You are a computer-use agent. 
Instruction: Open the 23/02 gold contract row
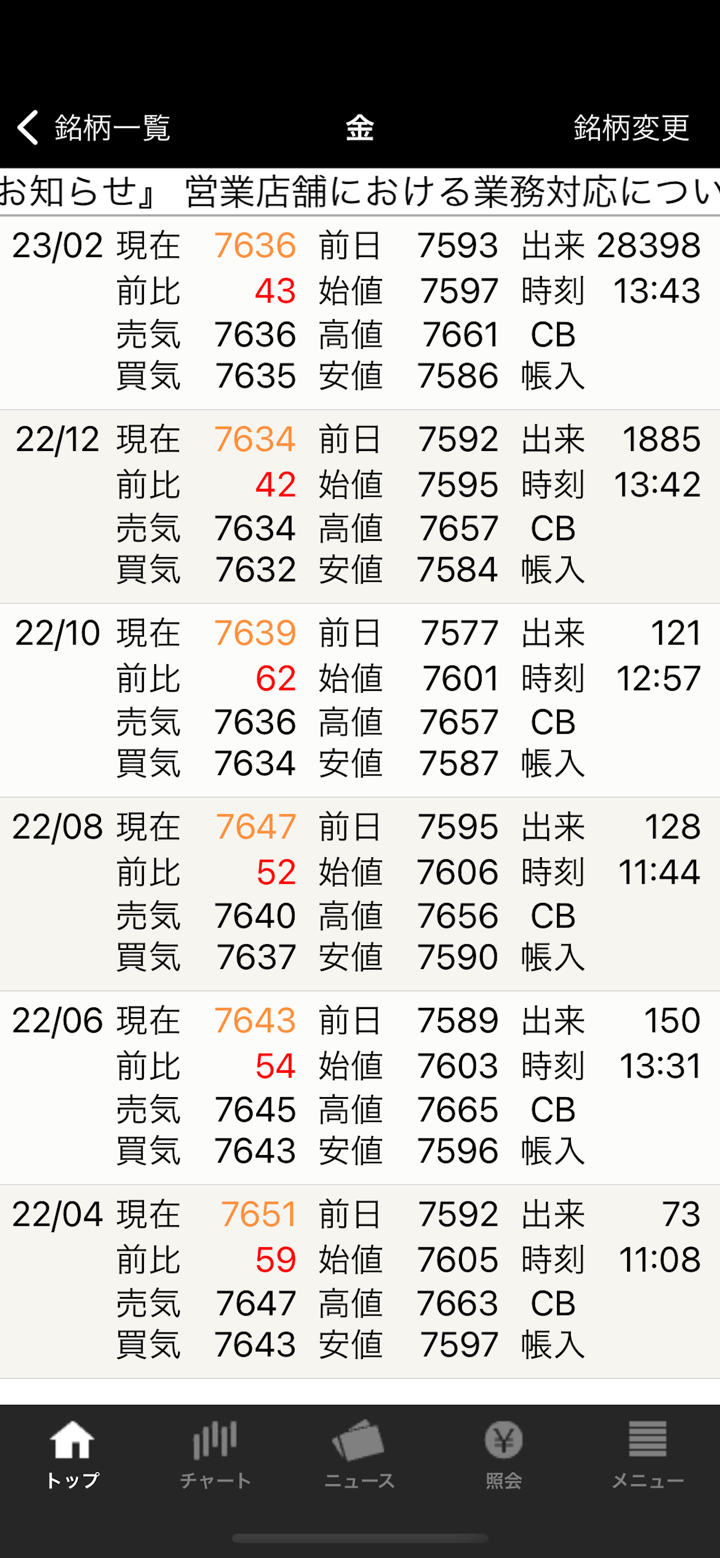coord(360,311)
